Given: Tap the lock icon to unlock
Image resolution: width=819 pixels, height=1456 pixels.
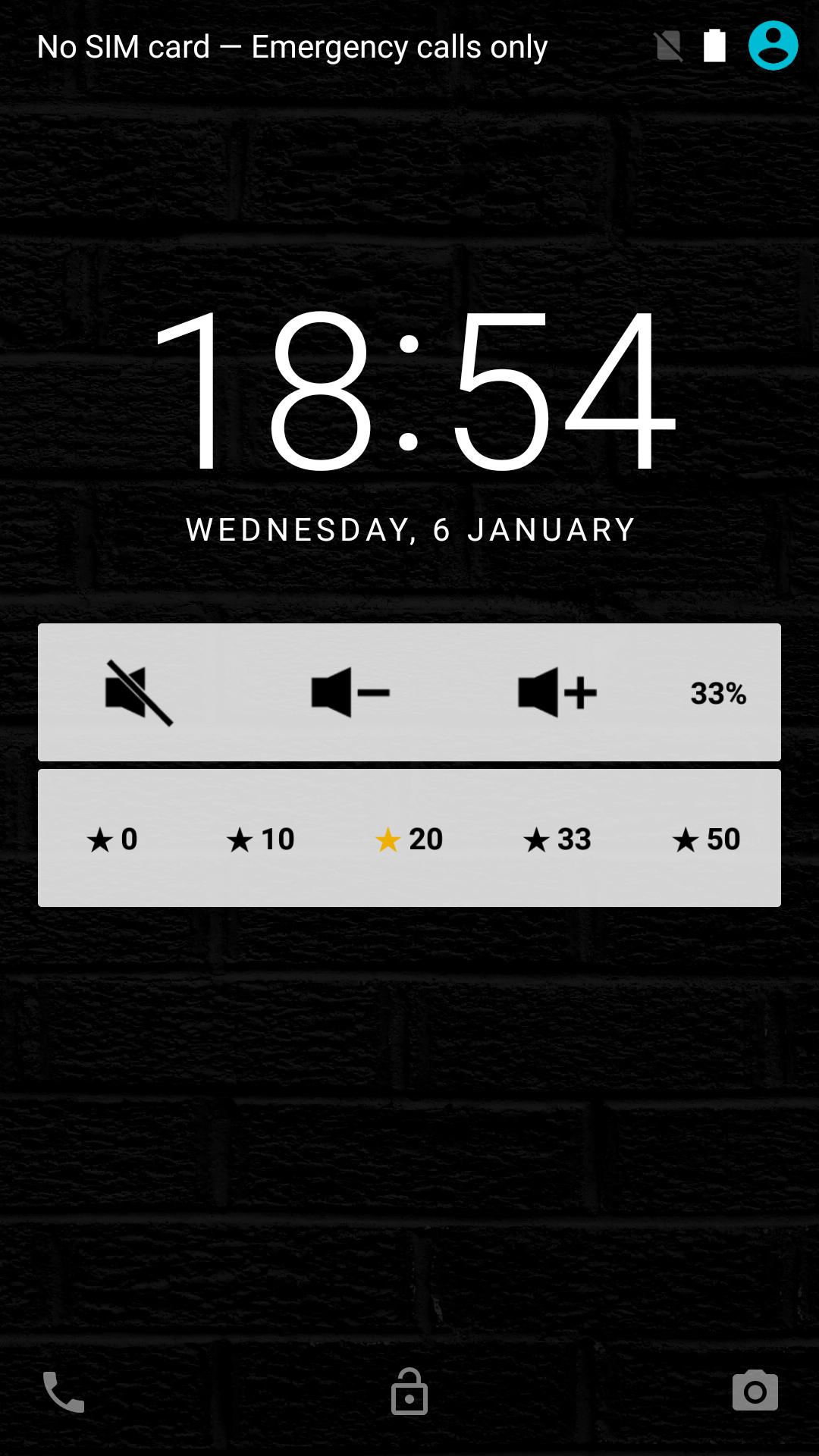Looking at the screenshot, I should [x=409, y=1392].
